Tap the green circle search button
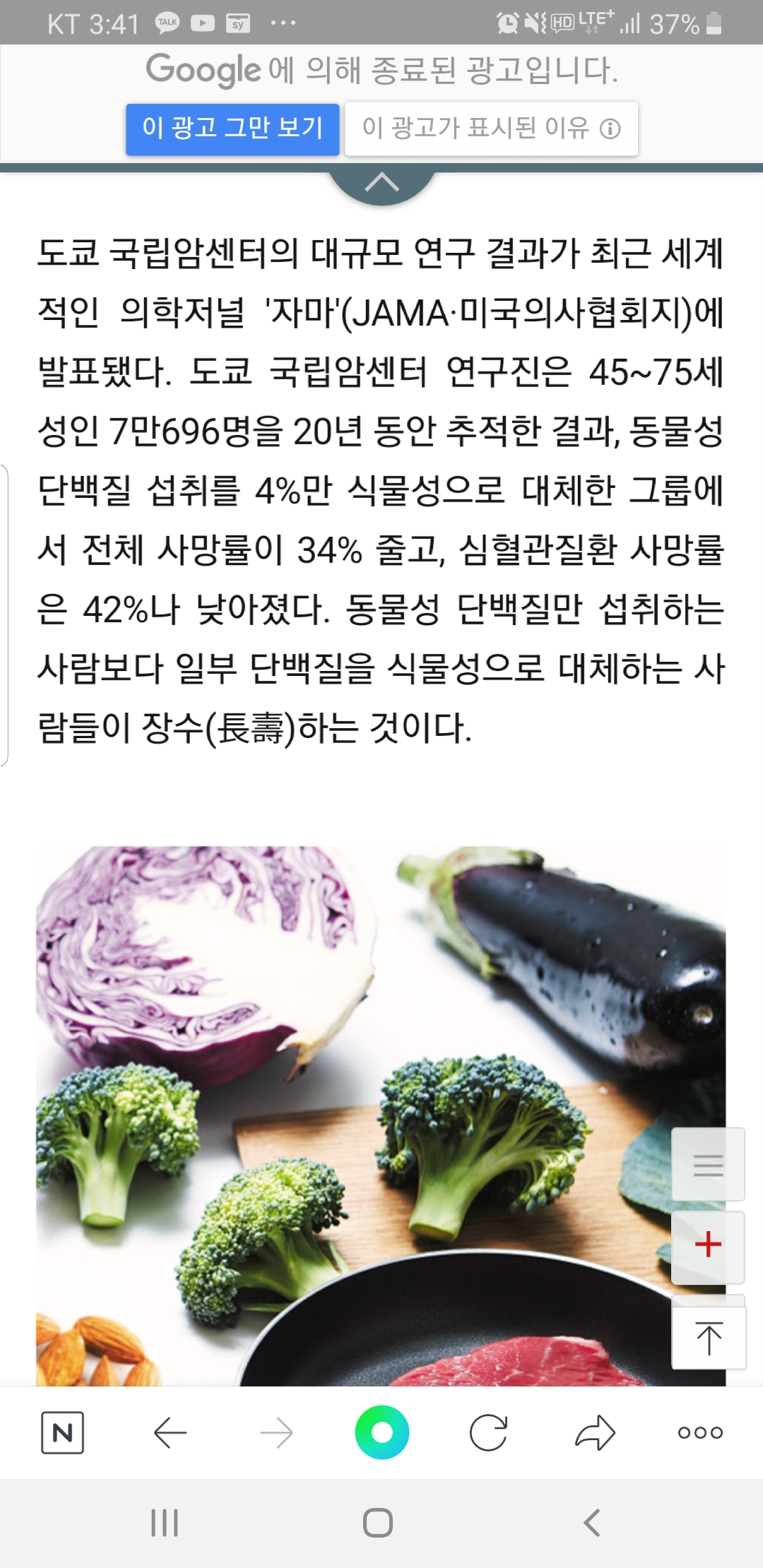Image resolution: width=763 pixels, height=1568 pixels. (382, 1432)
